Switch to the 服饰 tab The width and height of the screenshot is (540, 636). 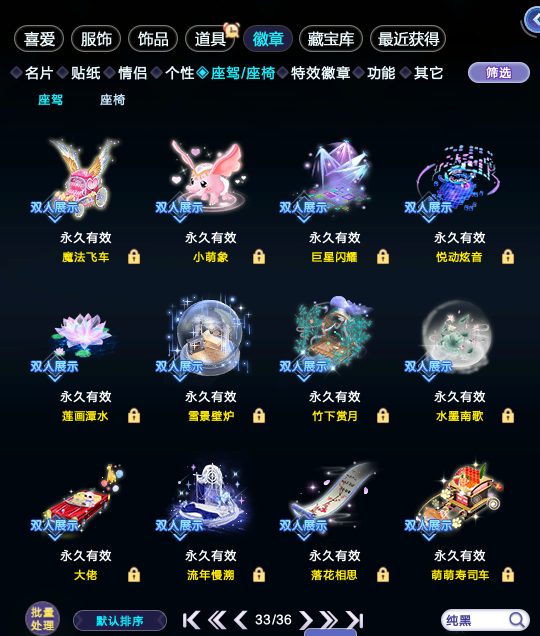pyautogui.click(x=96, y=39)
